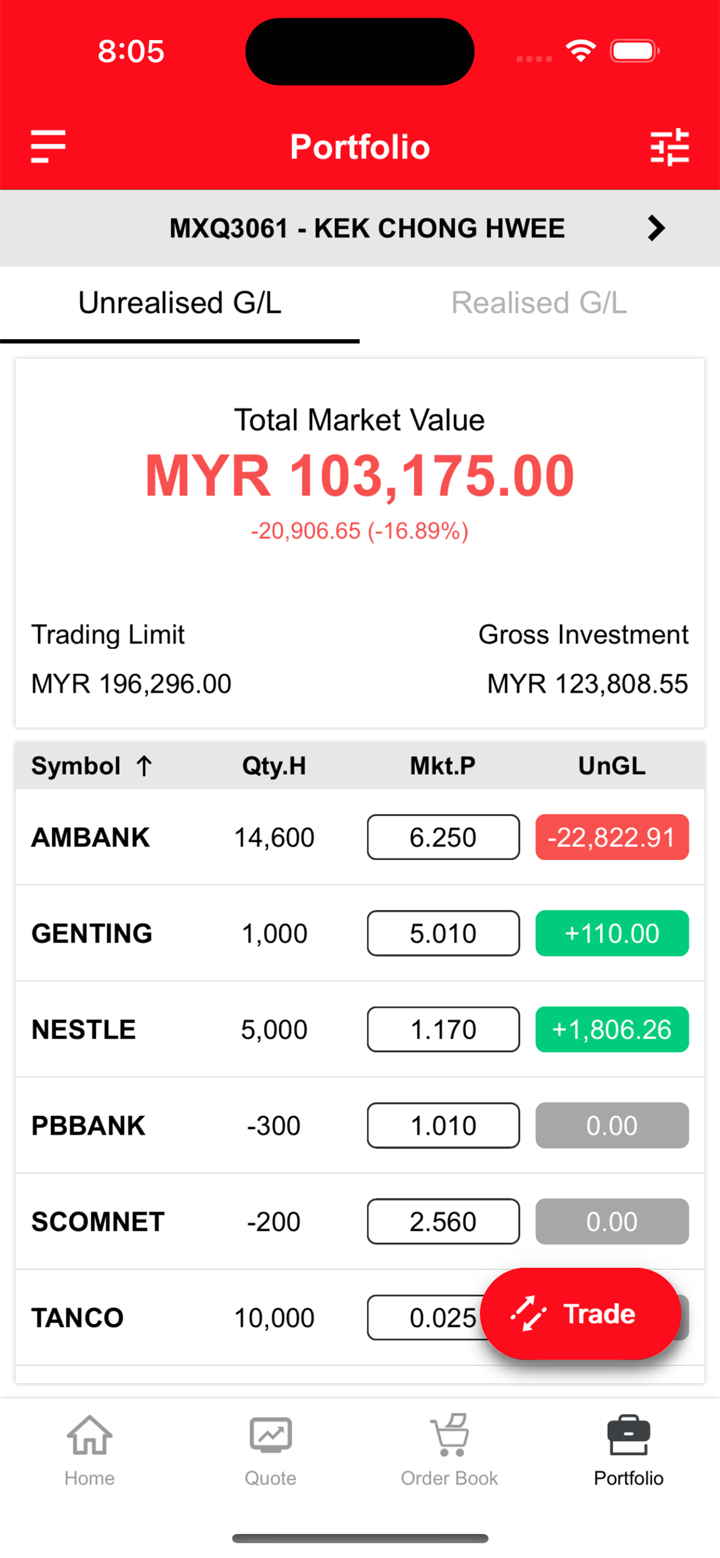
Task: Open the NESTLE holding row
Action: pyautogui.click(x=84, y=1030)
